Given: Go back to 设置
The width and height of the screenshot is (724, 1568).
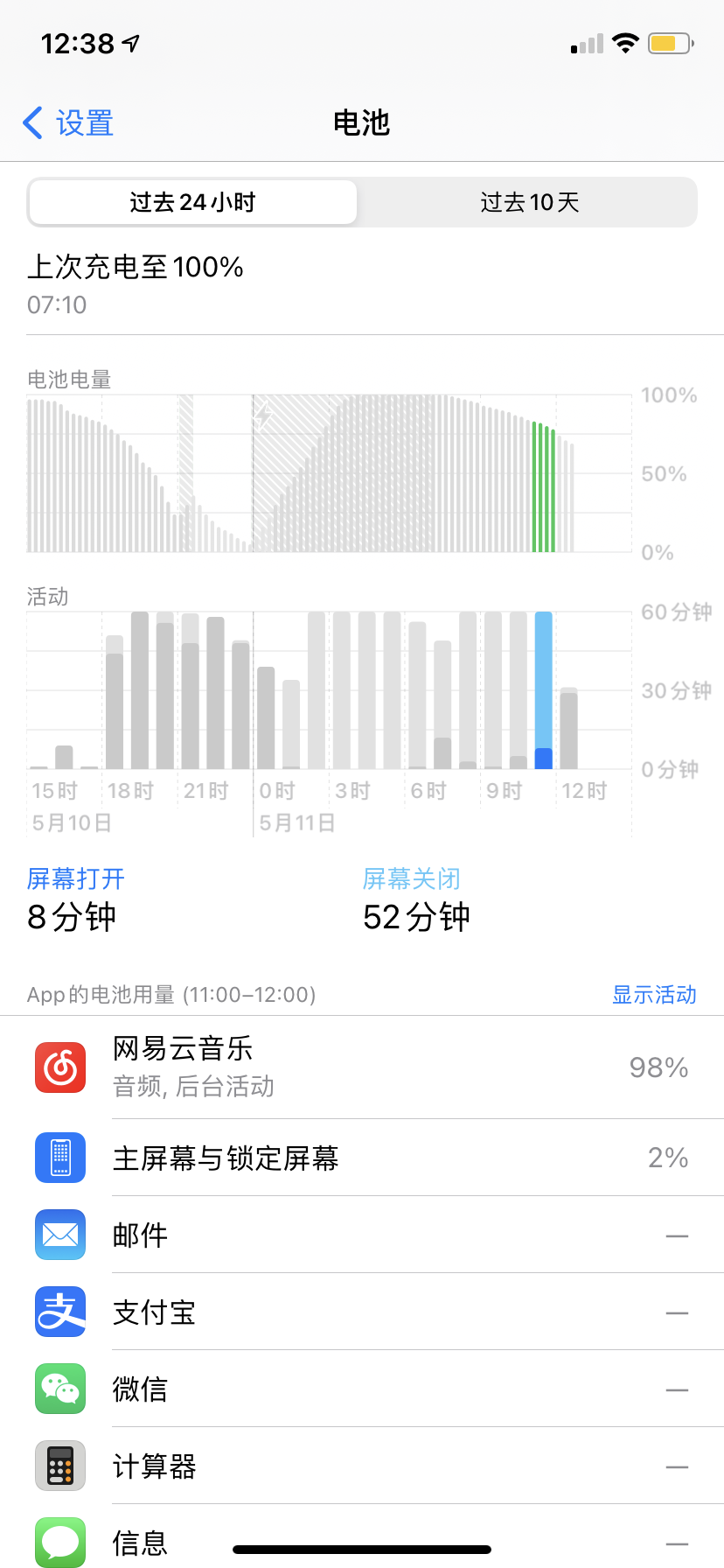Looking at the screenshot, I should point(68,123).
